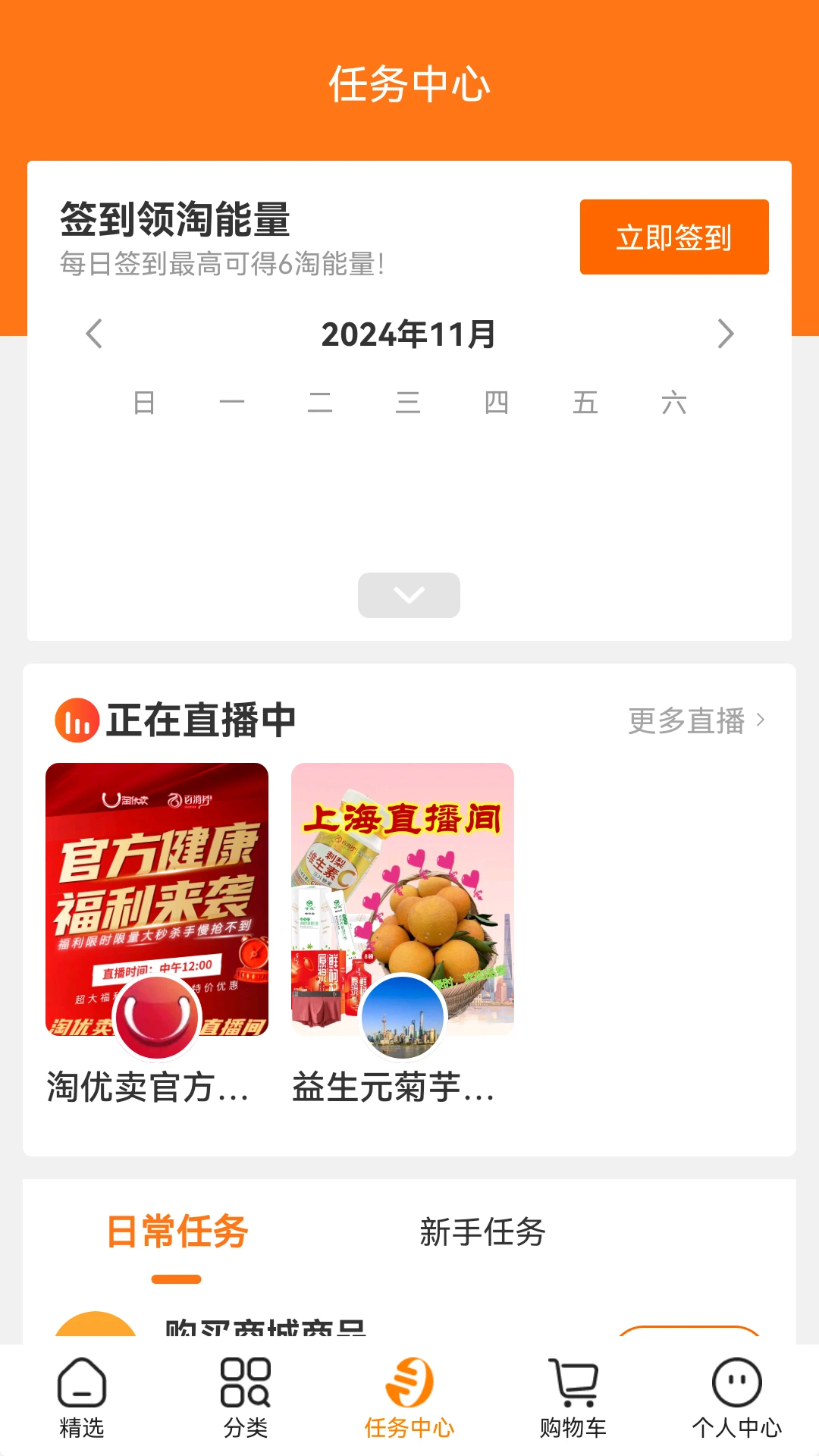Select the 日常任务 tab
The height and width of the screenshot is (1456, 819).
tap(176, 1232)
